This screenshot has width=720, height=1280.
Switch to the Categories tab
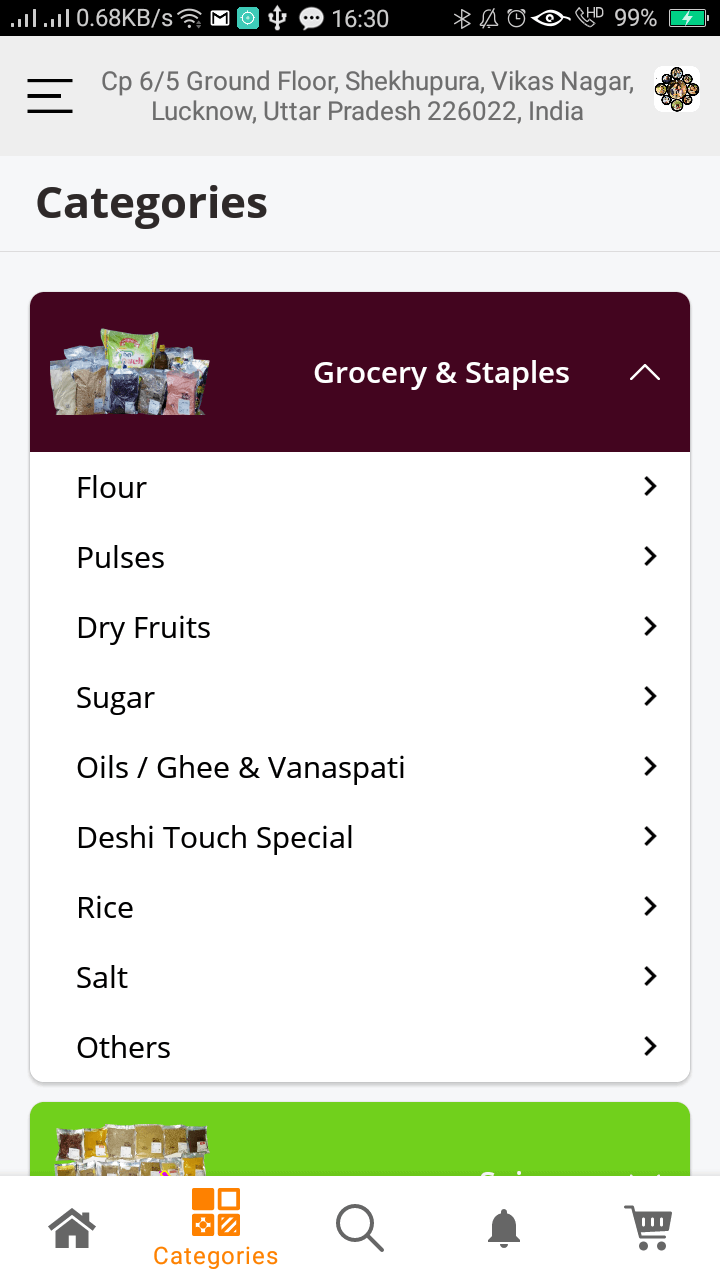point(216,1228)
